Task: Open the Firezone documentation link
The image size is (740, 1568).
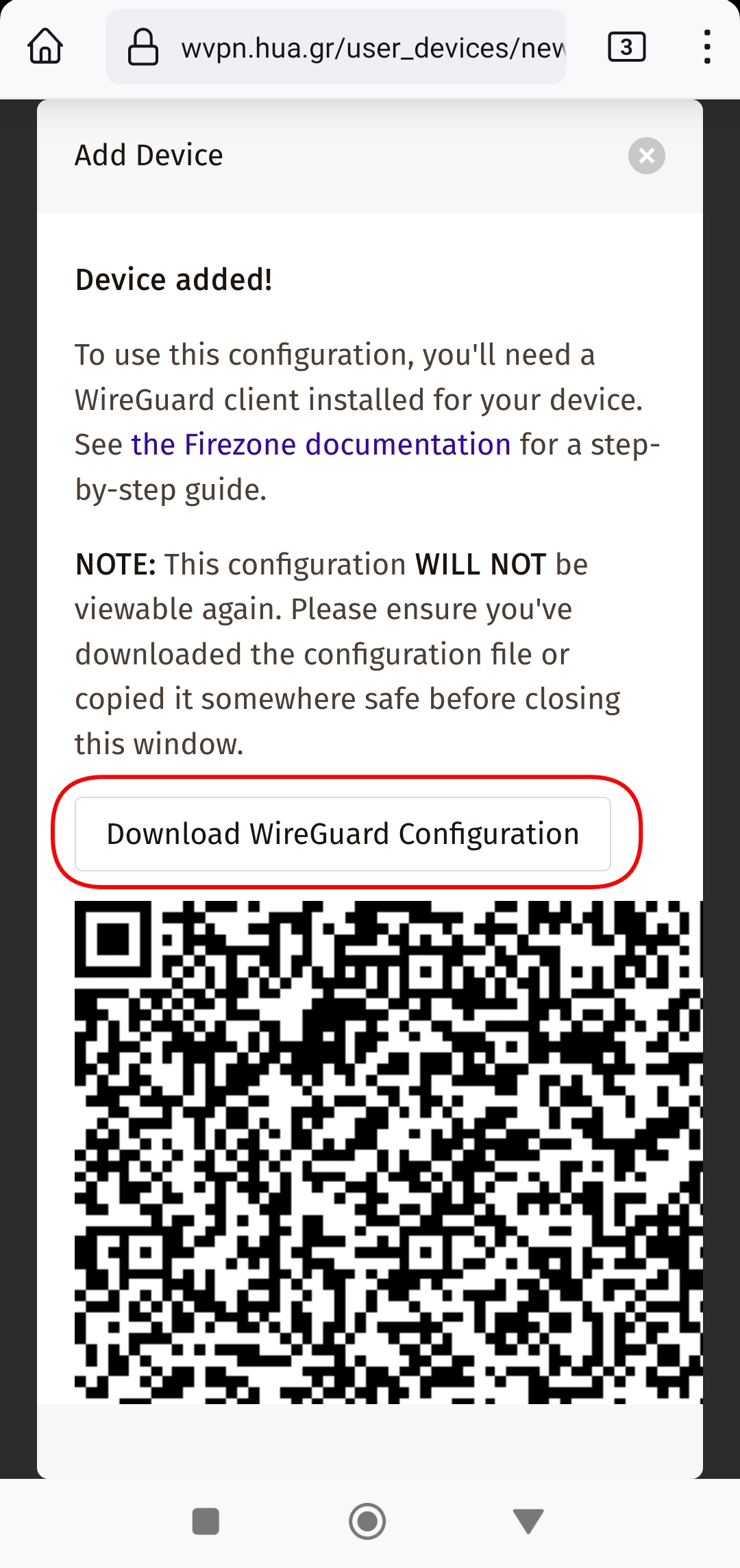Action: click(321, 445)
